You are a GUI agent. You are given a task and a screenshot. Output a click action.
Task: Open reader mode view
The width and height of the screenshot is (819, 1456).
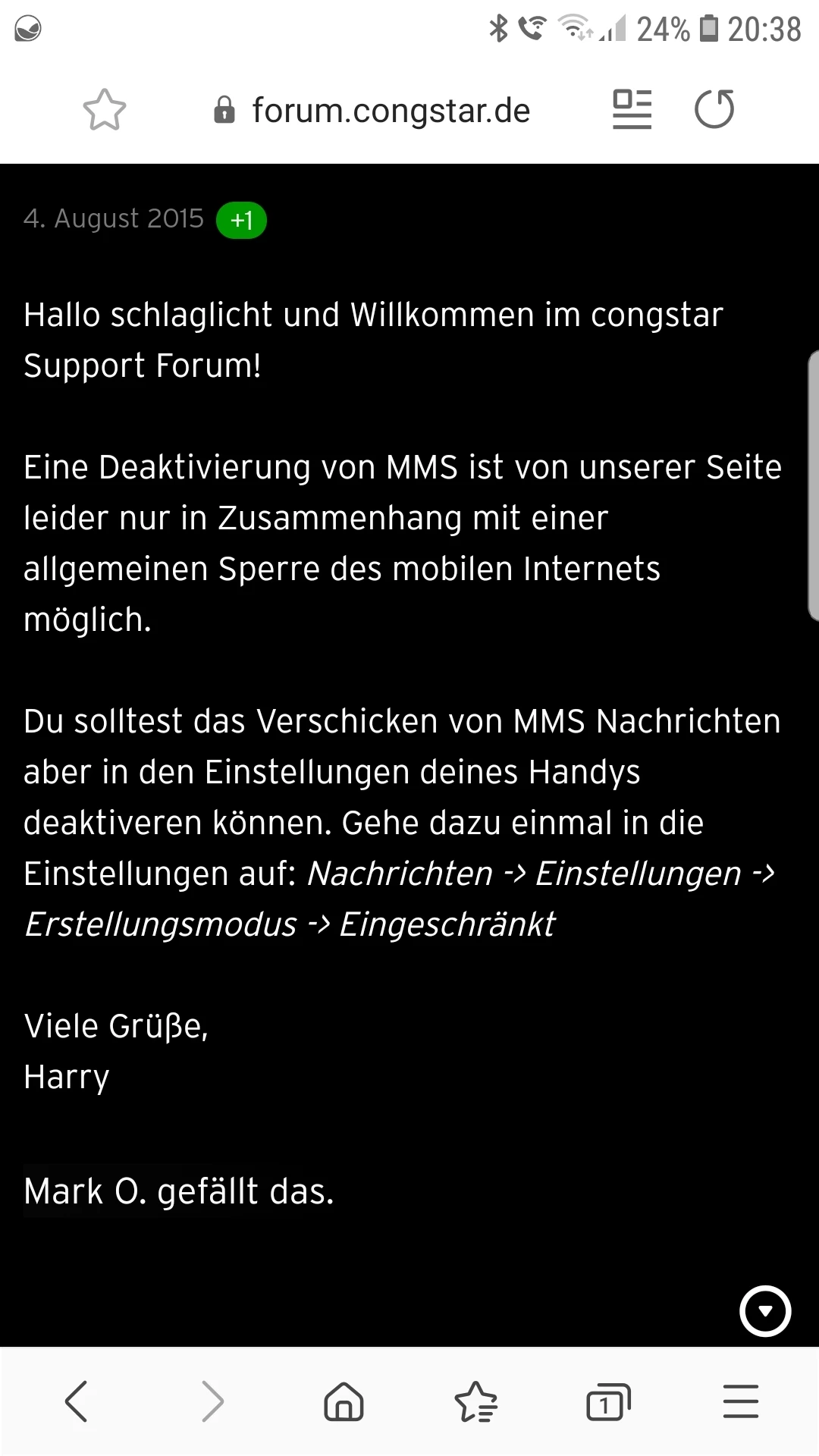632,110
